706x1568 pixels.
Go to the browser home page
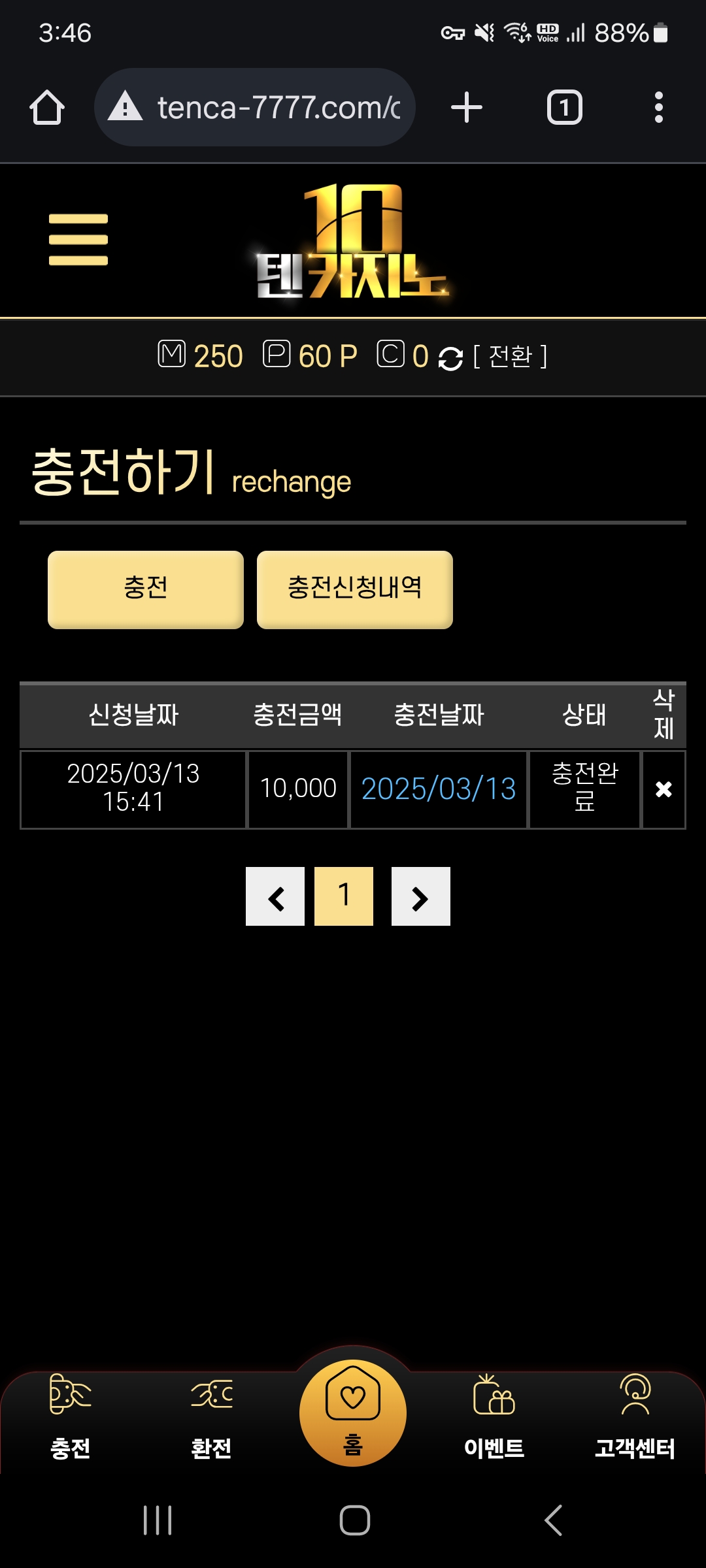tap(47, 108)
